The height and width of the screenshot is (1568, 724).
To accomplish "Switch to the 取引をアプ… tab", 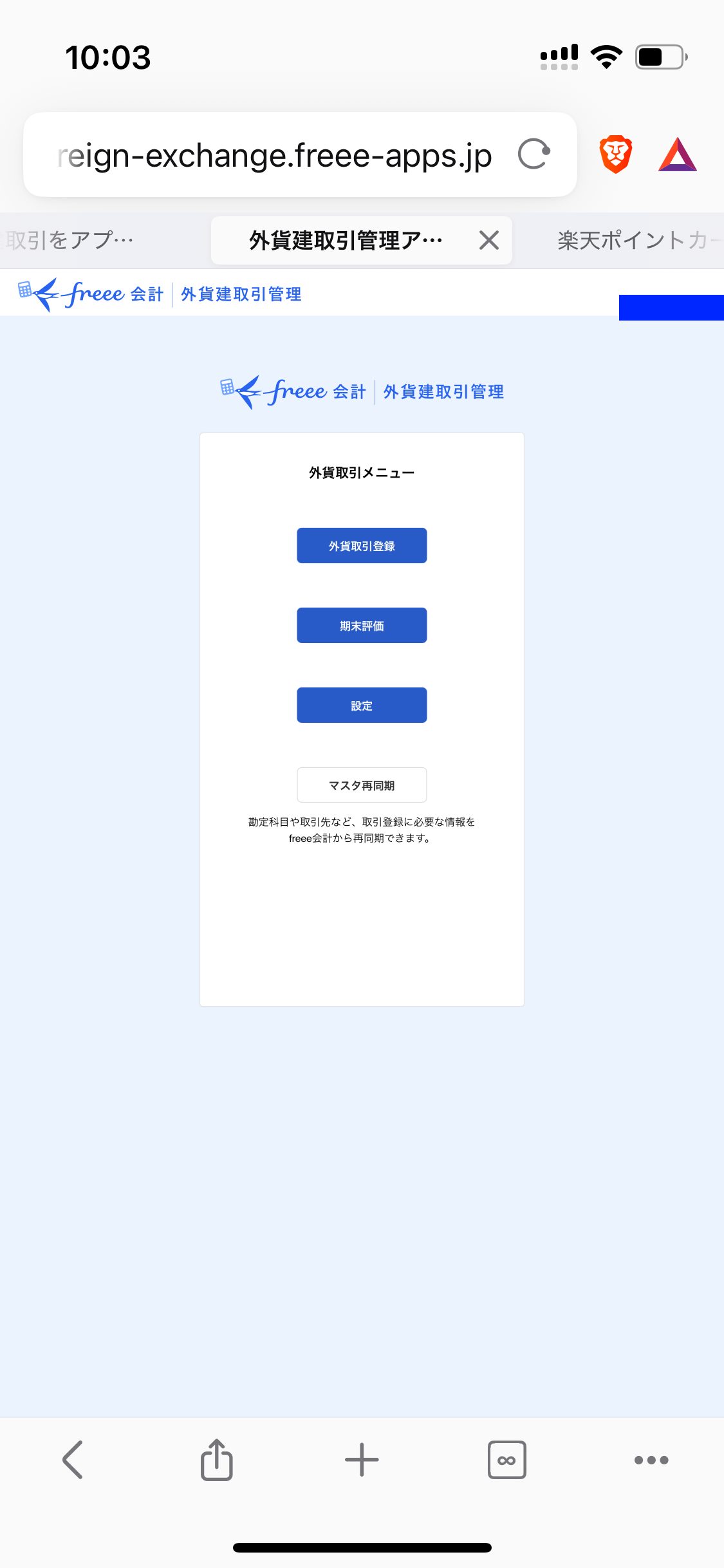I will click(x=70, y=240).
